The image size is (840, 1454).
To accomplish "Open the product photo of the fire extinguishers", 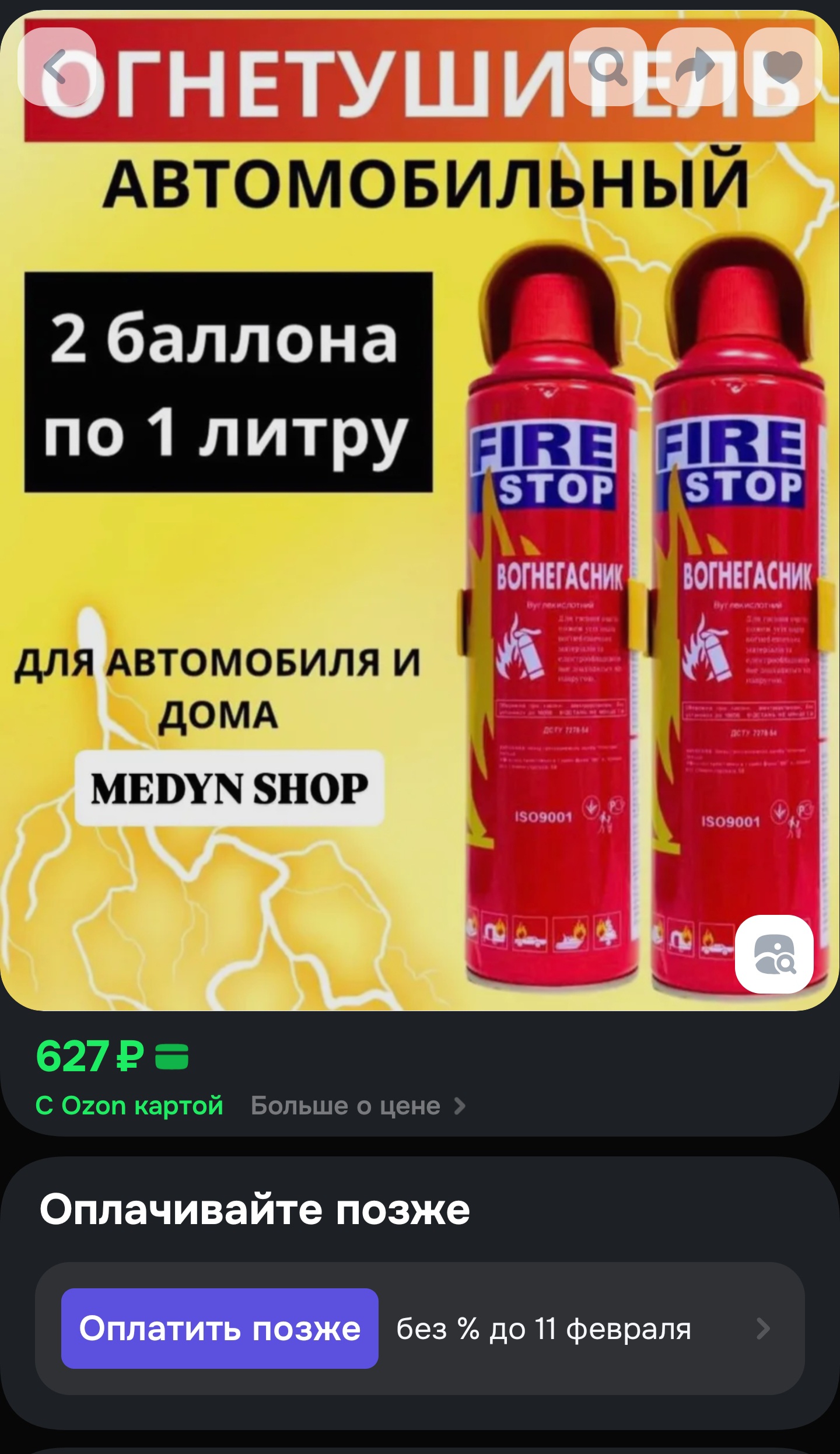I will pyautogui.click(x=420, y=525).
